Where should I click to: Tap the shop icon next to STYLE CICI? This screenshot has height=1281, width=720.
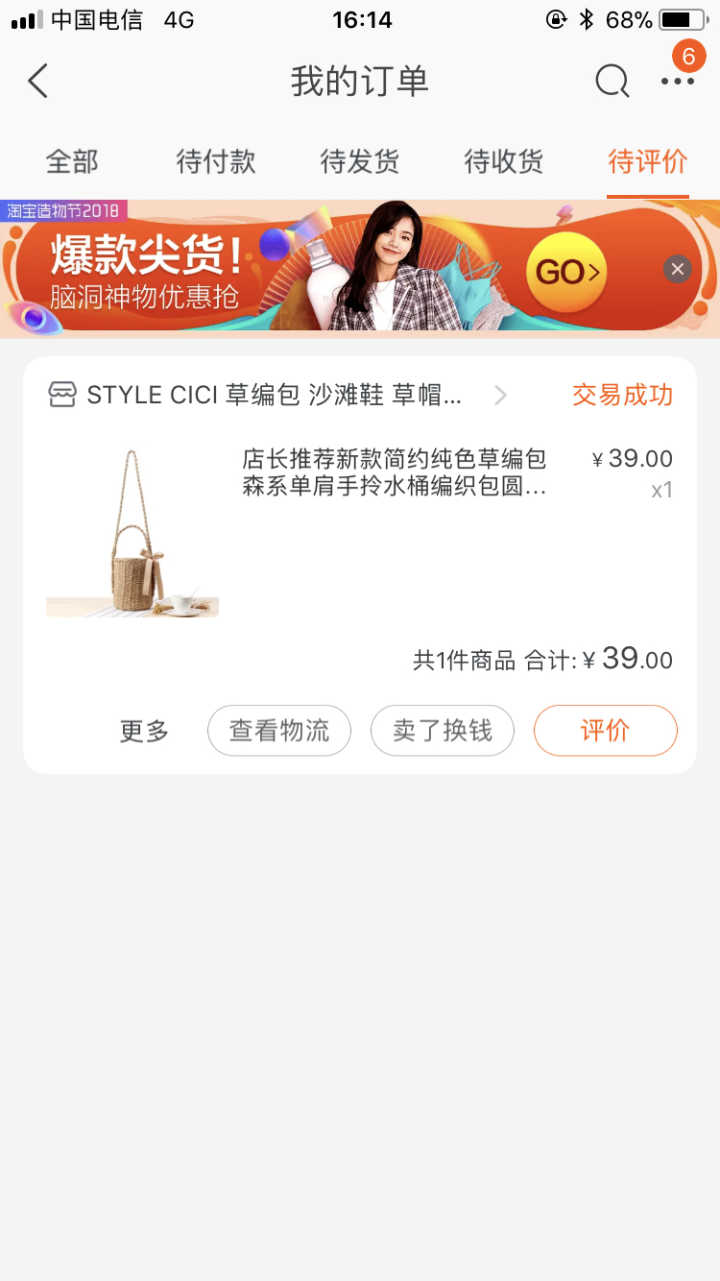tap(62, 394)
